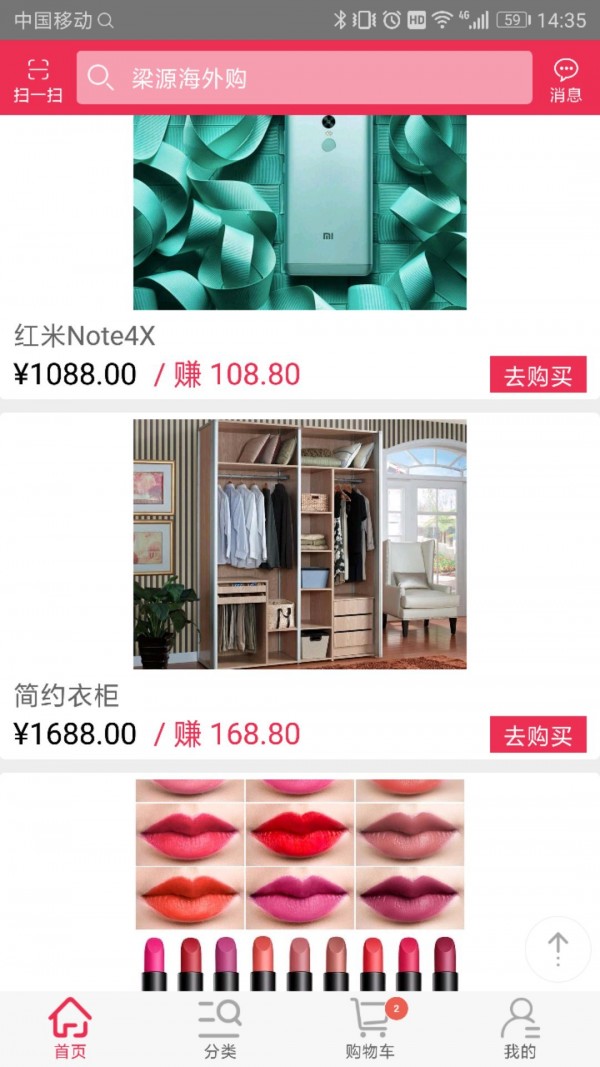
Task: Open the 扫一扫 scanner
Action: [x=38, y=79]
